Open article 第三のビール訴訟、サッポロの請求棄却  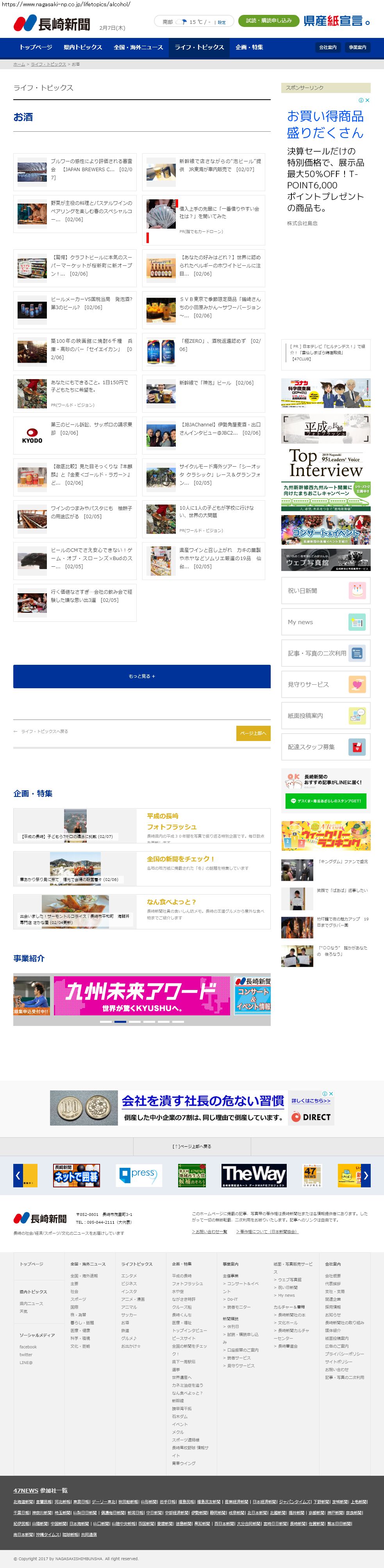(91, 428)
